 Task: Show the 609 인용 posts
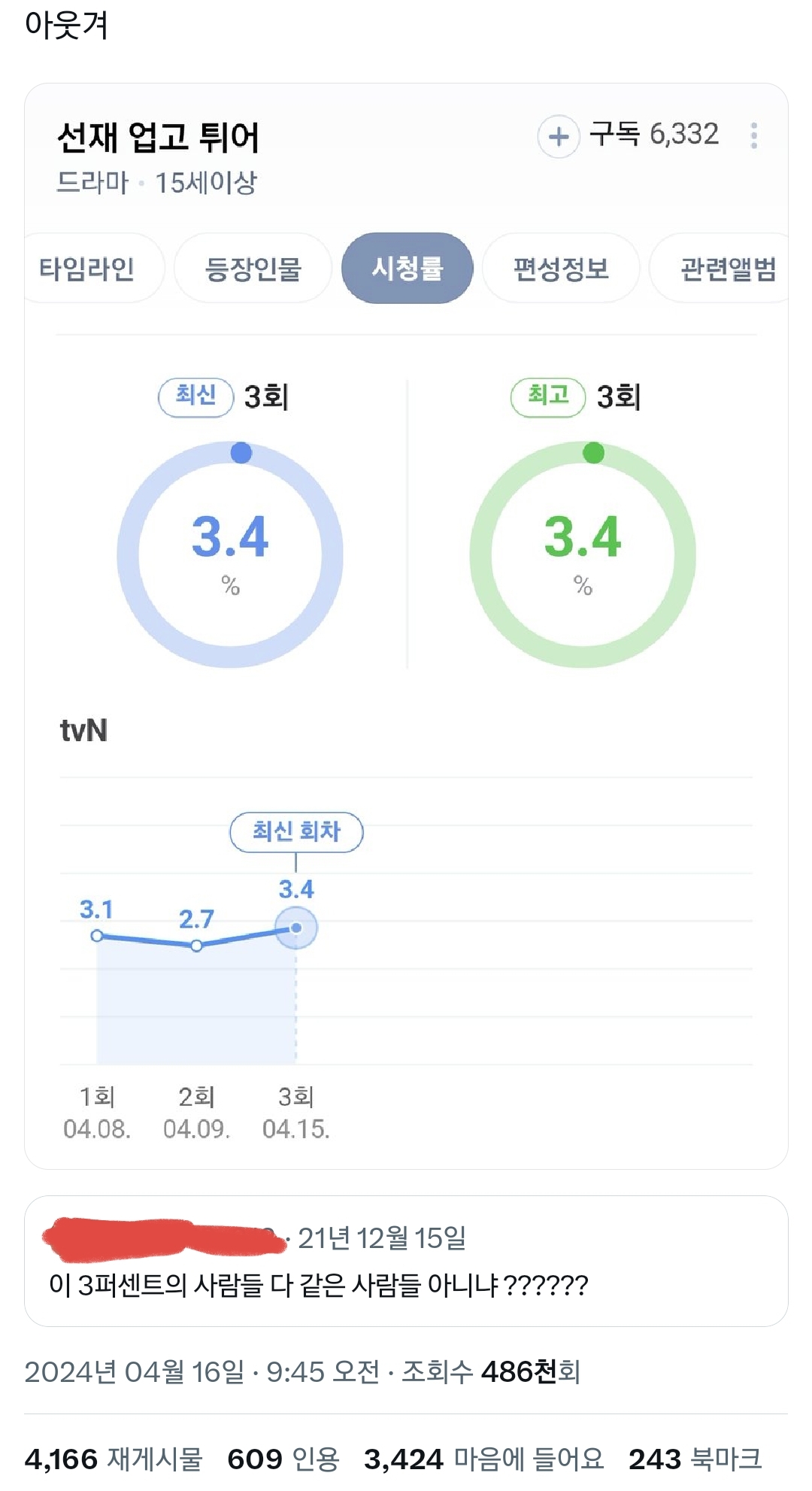(x=283, y=1459)
